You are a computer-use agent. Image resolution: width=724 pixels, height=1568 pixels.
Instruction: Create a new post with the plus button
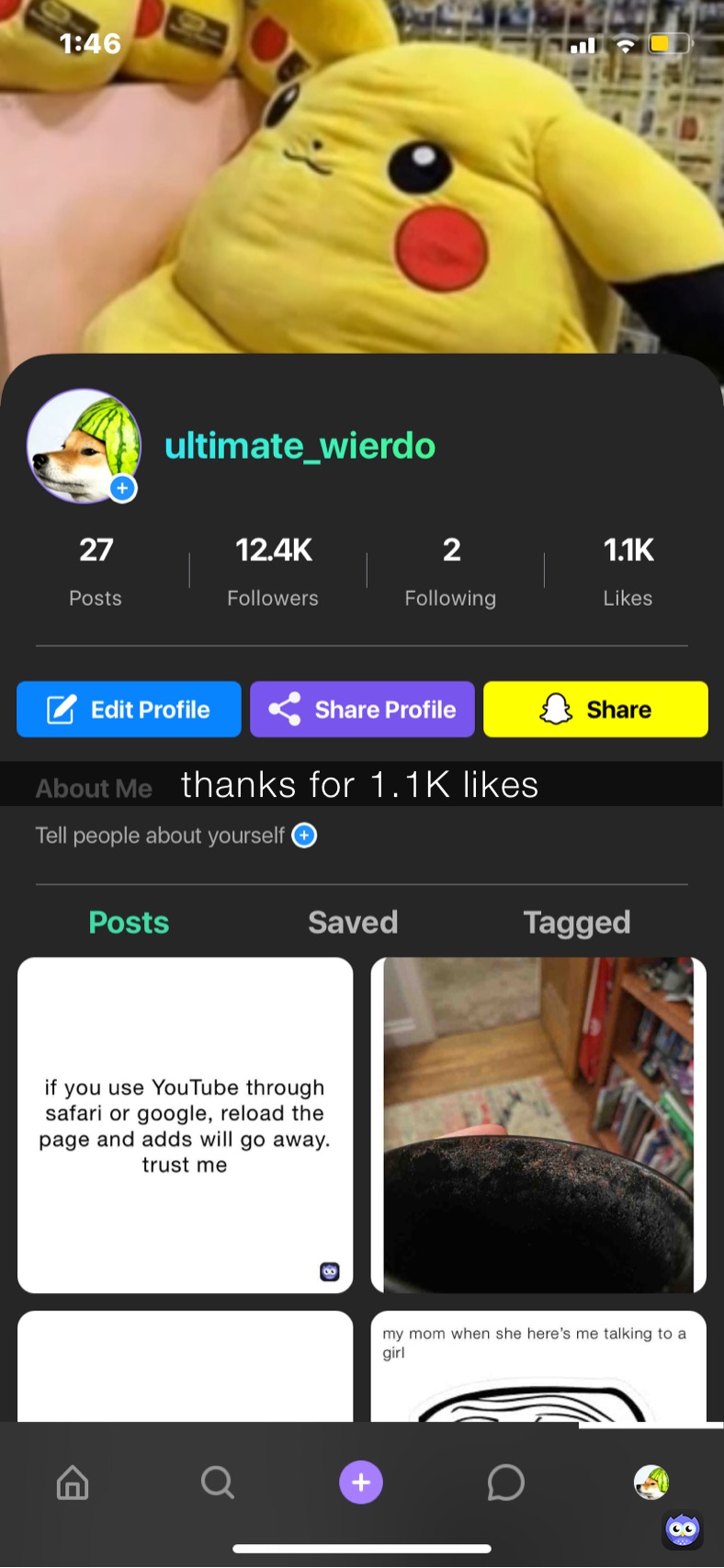click(361, 1483)
